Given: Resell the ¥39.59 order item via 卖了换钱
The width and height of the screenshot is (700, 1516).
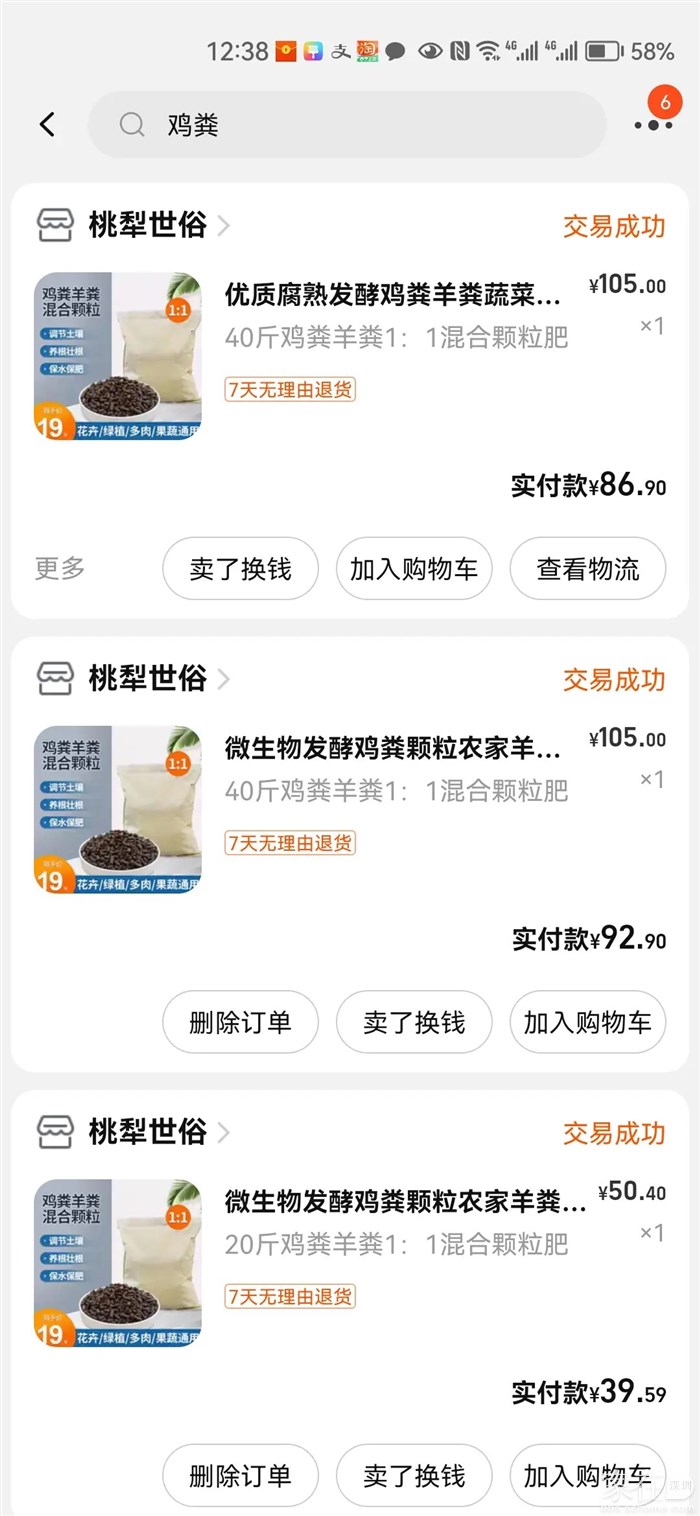Looking at the screenshot, I should tap(414, 1476).
